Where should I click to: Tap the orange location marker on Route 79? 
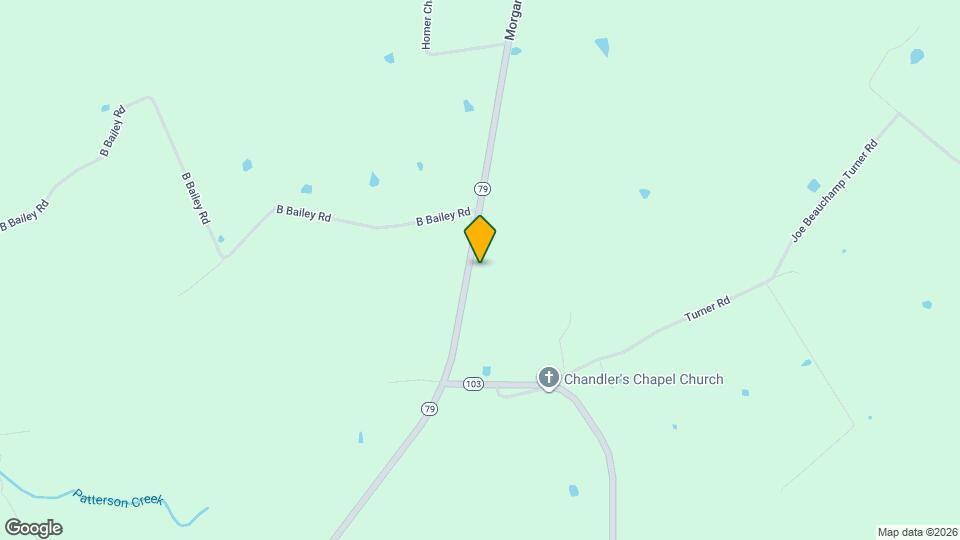click(x=480, y=239)
